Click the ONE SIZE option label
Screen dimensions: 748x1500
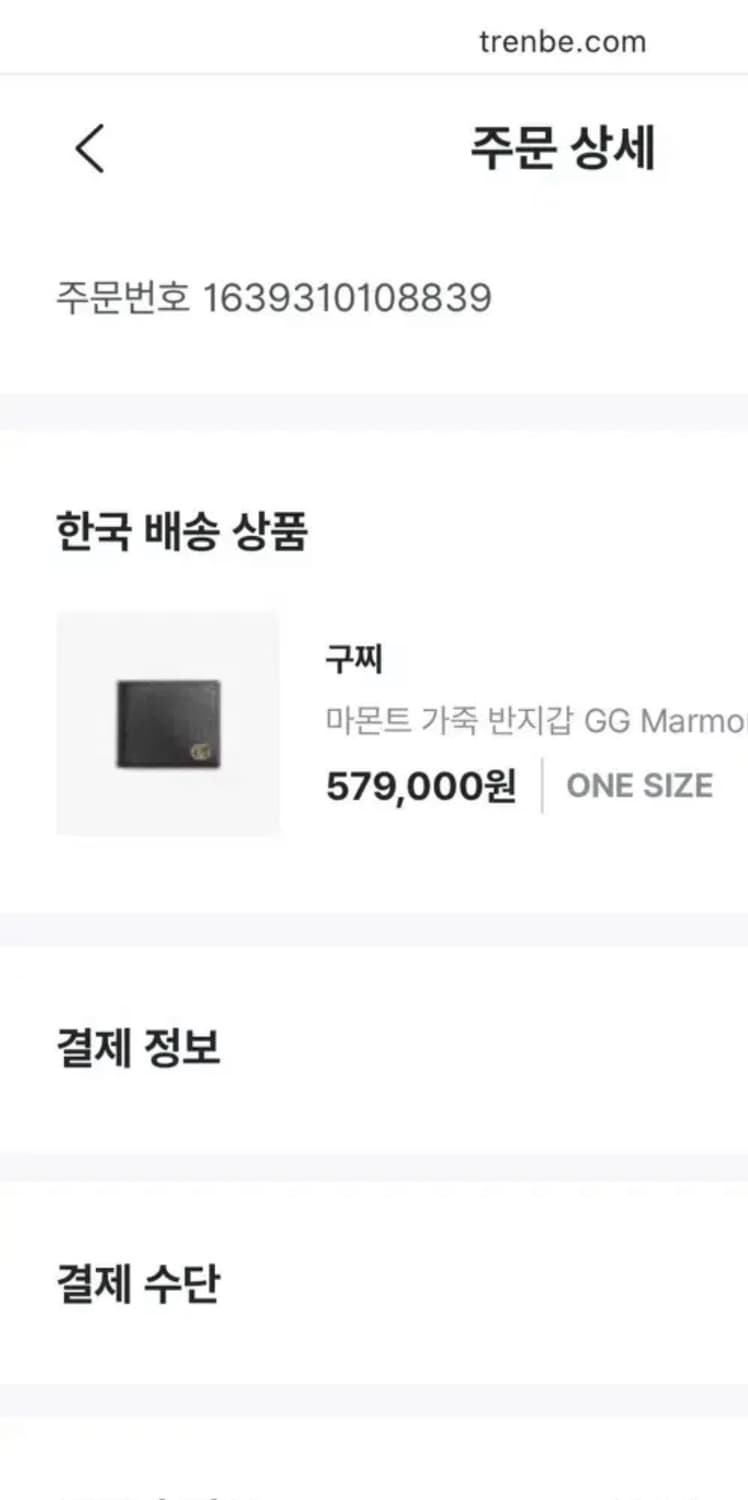pos(638,786)
